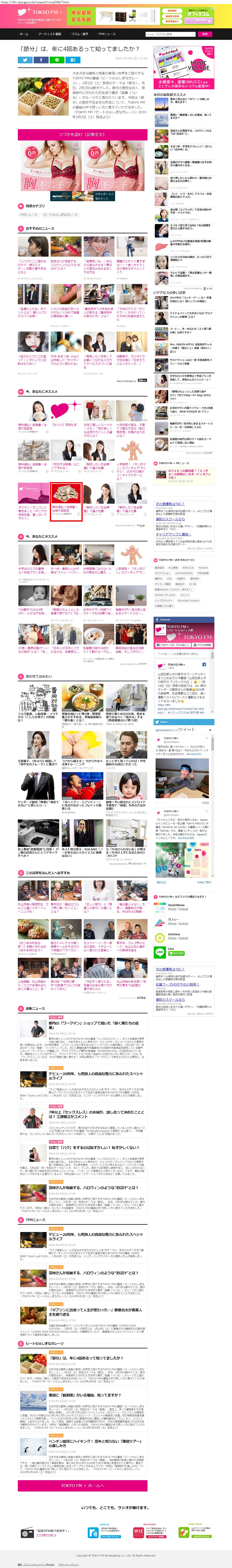Viewport: 232px width, 1568px height.
Task: Switch to アーティスト番組 in the menu
Action: click(x=49, y=34)
